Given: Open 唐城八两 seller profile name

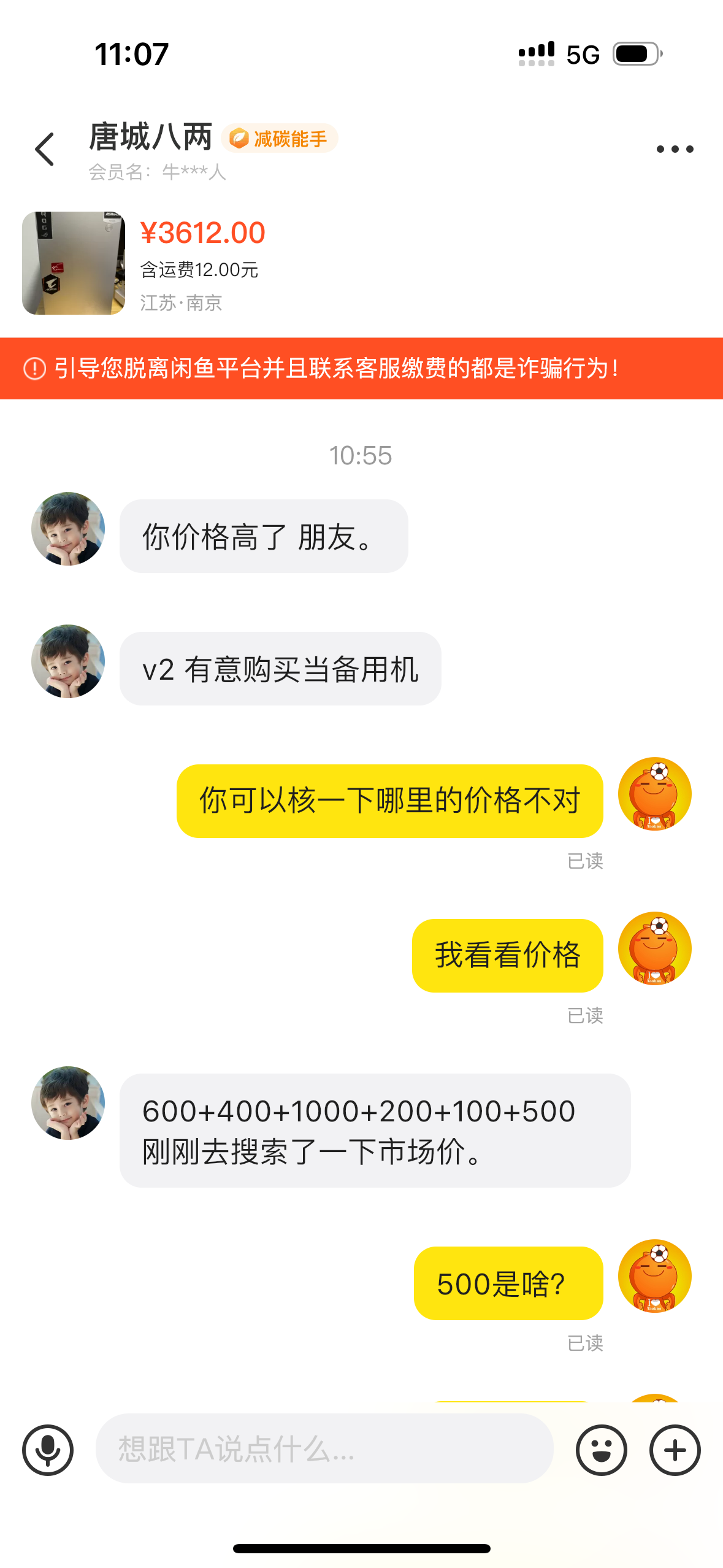Looking at the screenshot, I should pyautogui.click(x=150, y=136).
